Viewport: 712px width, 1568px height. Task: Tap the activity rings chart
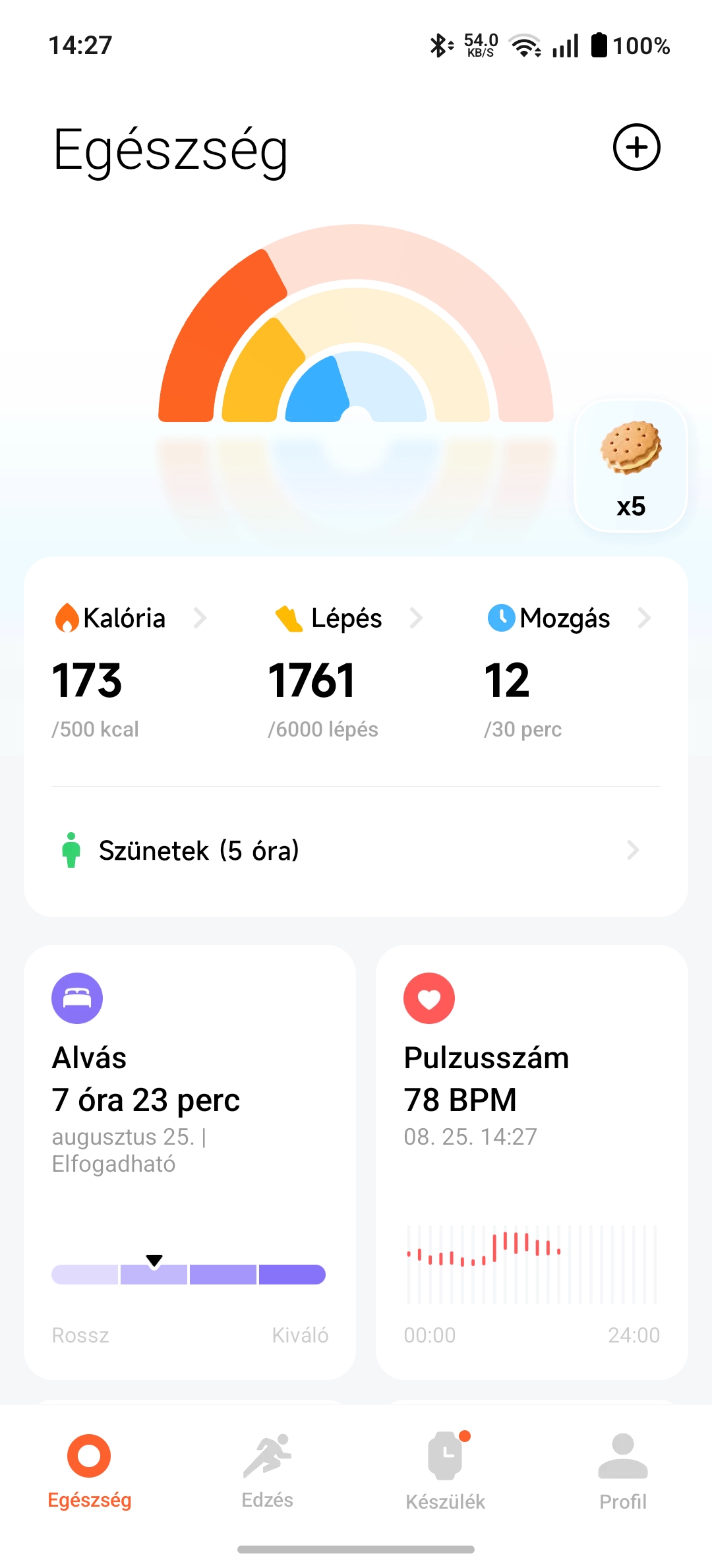(356, 323)
